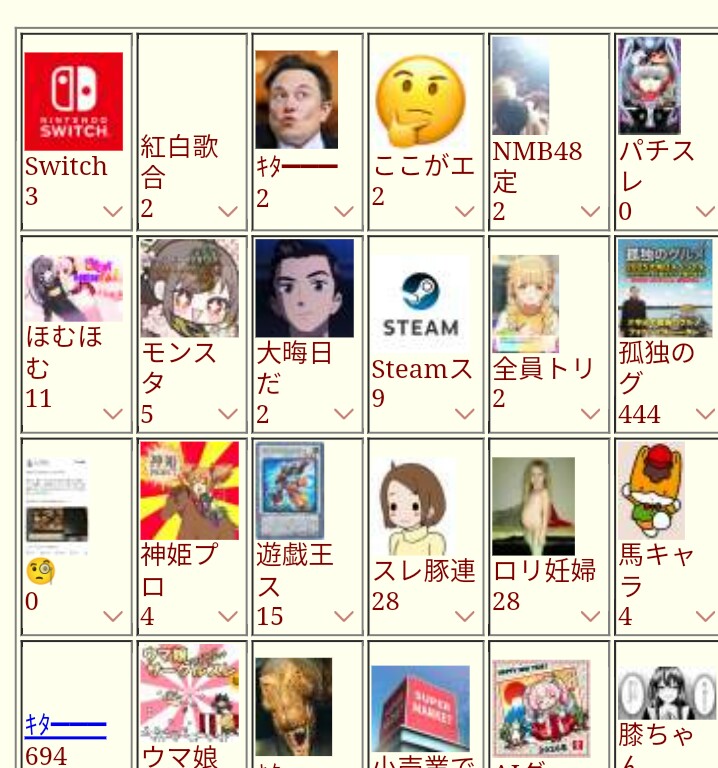The width and height of the screenshot is (718, 768).
Task: Expand the chevron in the モンスタ cell
Action: pyautogui.click(x=228, y=414)
